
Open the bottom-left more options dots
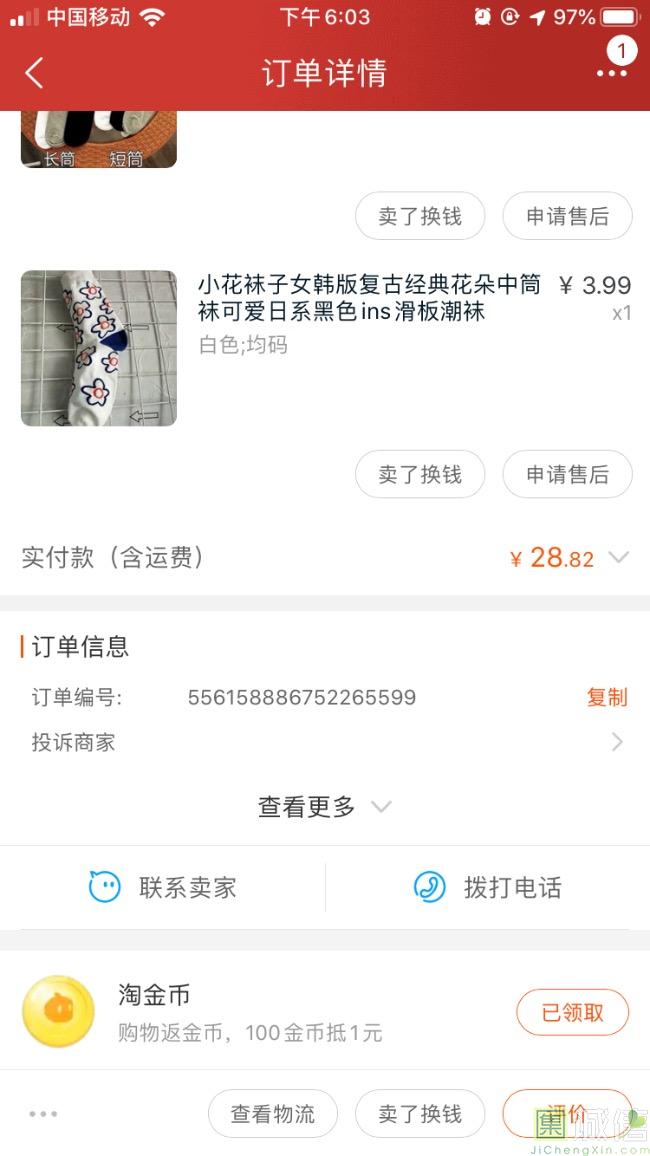coord(43,1114)
